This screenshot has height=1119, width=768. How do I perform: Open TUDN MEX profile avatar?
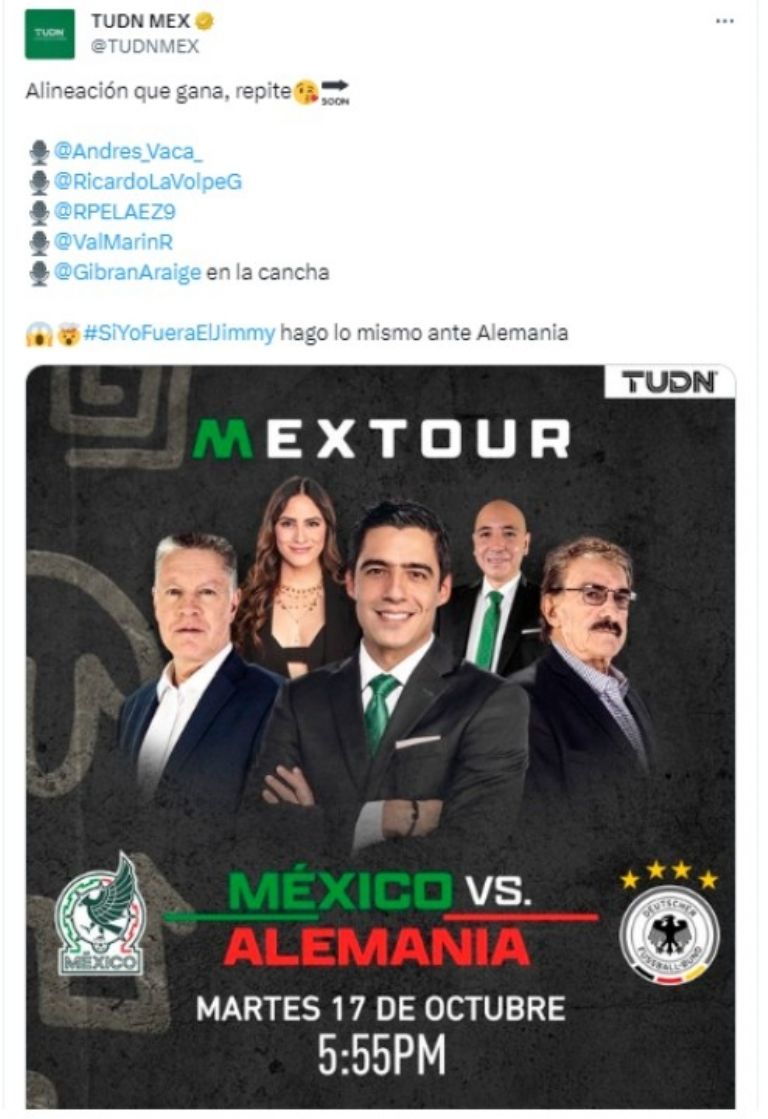point(50,34)
